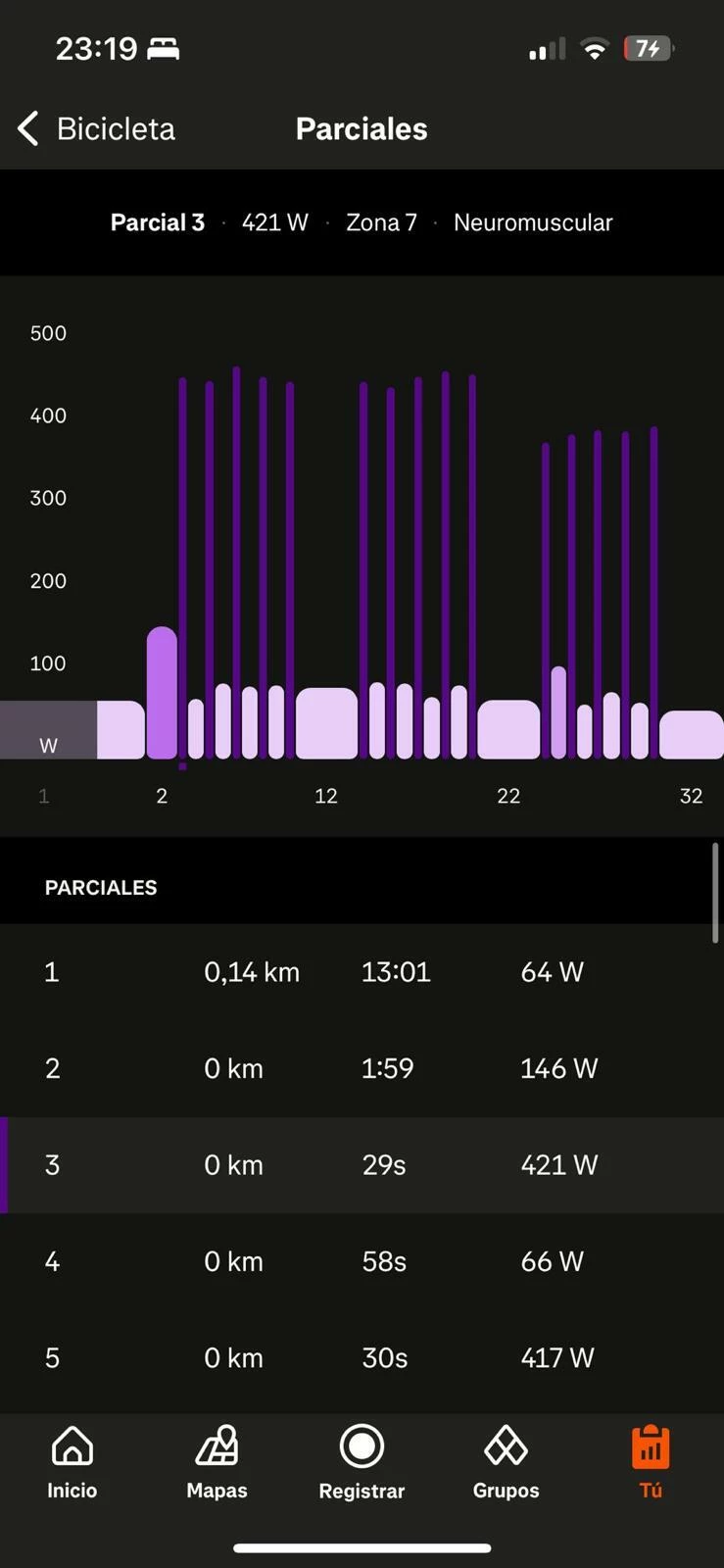Screen dimensions: 724x1568
Task: Go to the Tú tab
Action: click(651, 1462)
